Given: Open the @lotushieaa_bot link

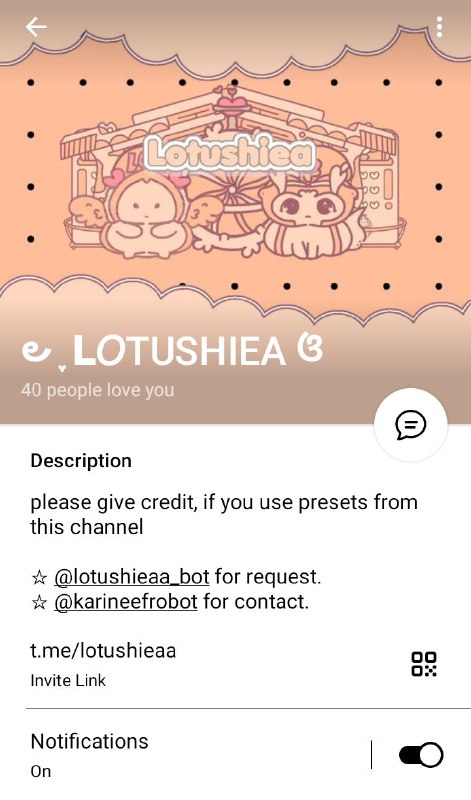Looking at the screenshot, I should [131, 577].
